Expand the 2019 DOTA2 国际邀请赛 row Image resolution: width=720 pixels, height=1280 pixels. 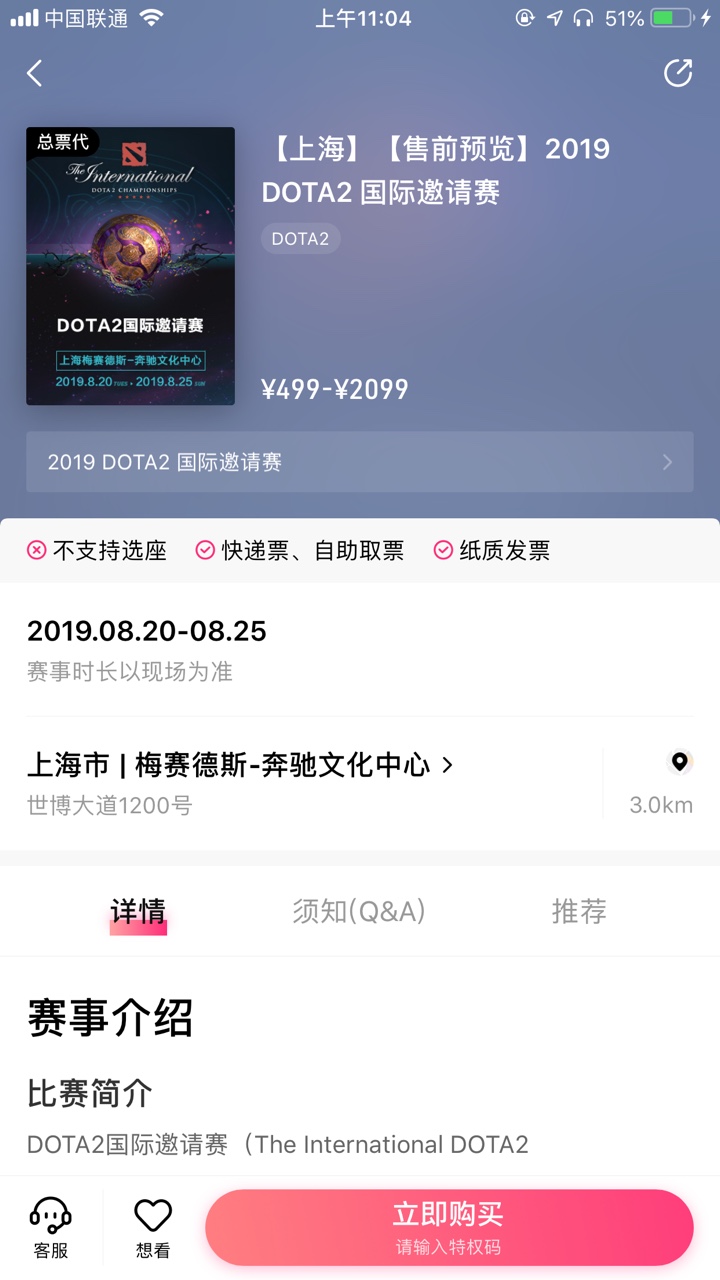tap(360, 461)
